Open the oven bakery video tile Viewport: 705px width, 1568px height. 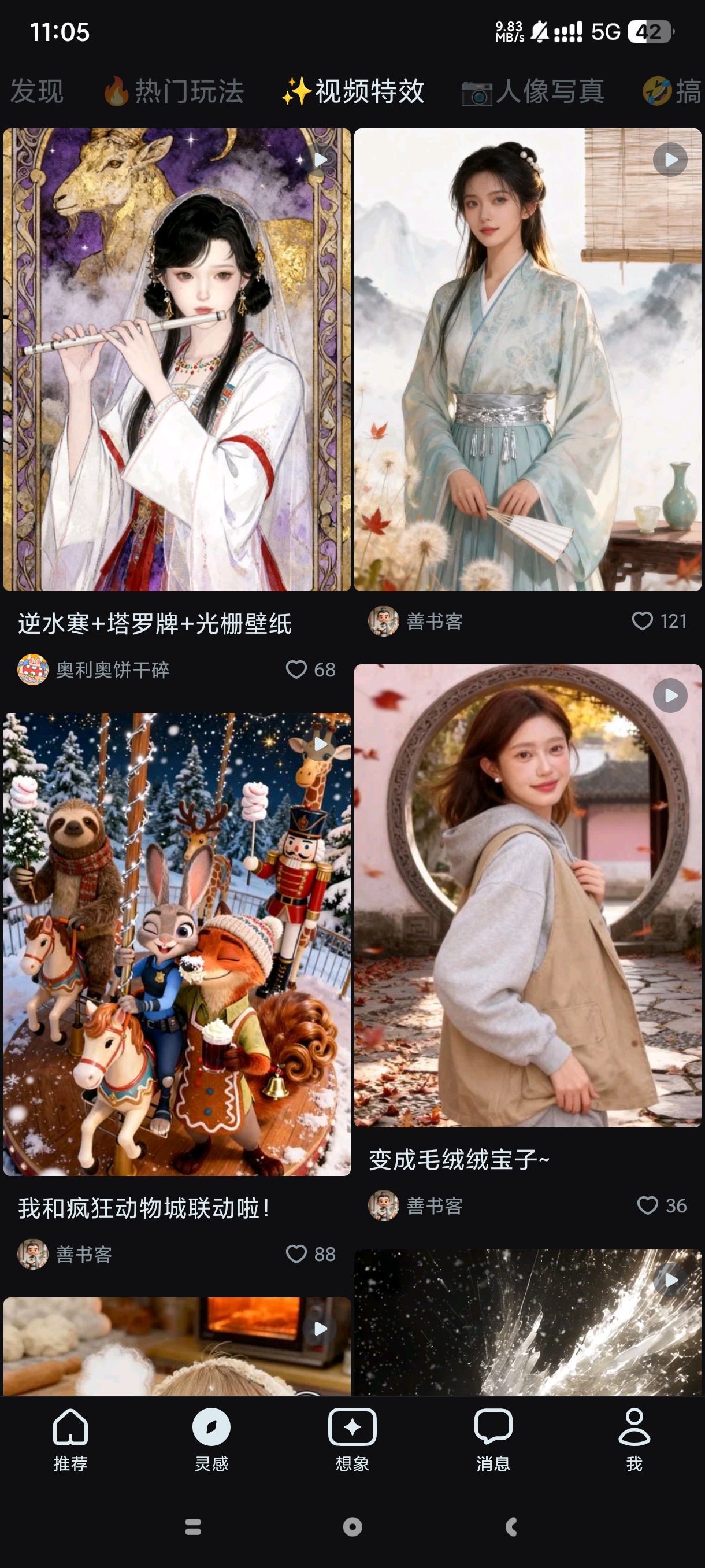coord(176,1345)
